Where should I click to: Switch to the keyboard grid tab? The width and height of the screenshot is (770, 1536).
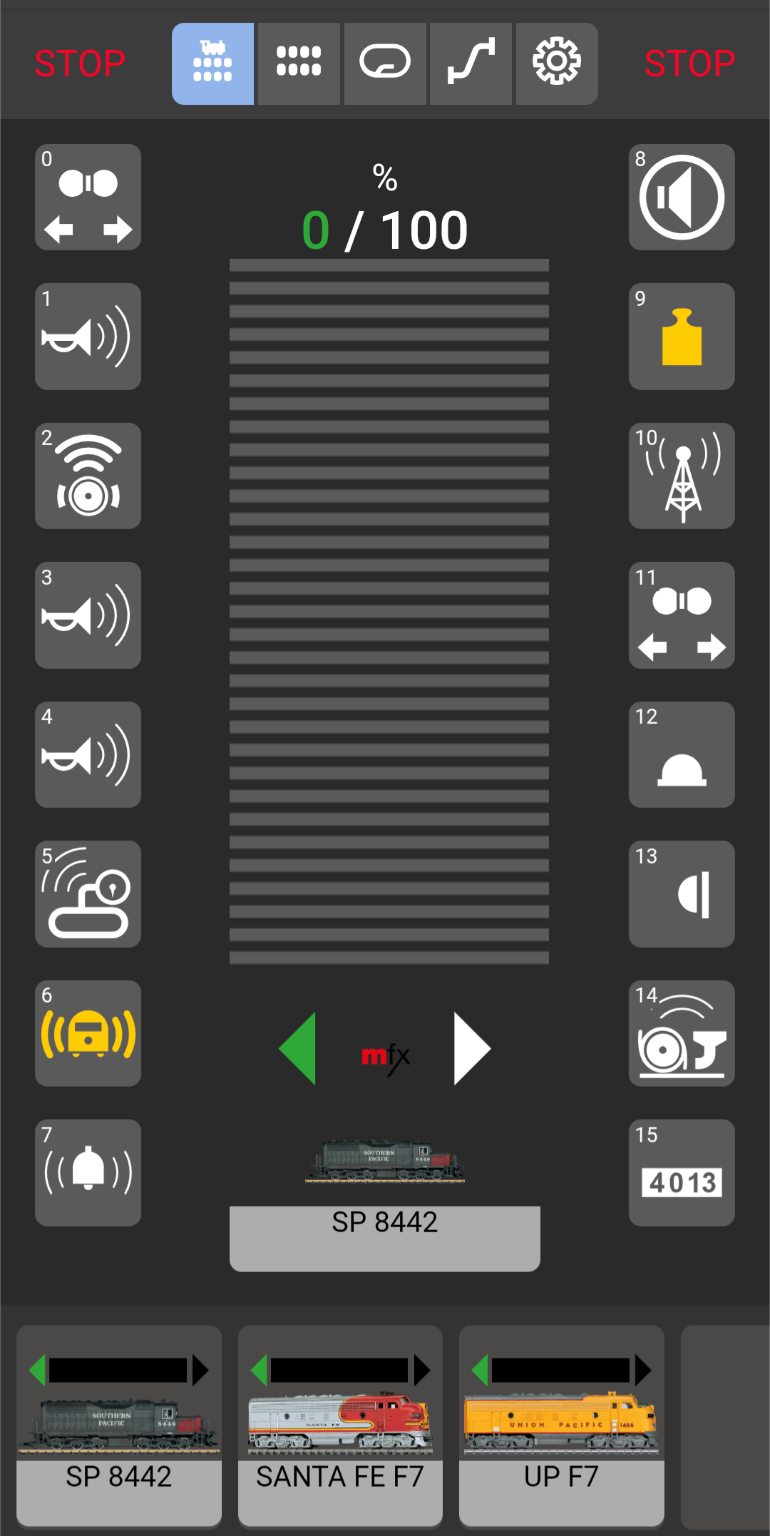(299, 63)
